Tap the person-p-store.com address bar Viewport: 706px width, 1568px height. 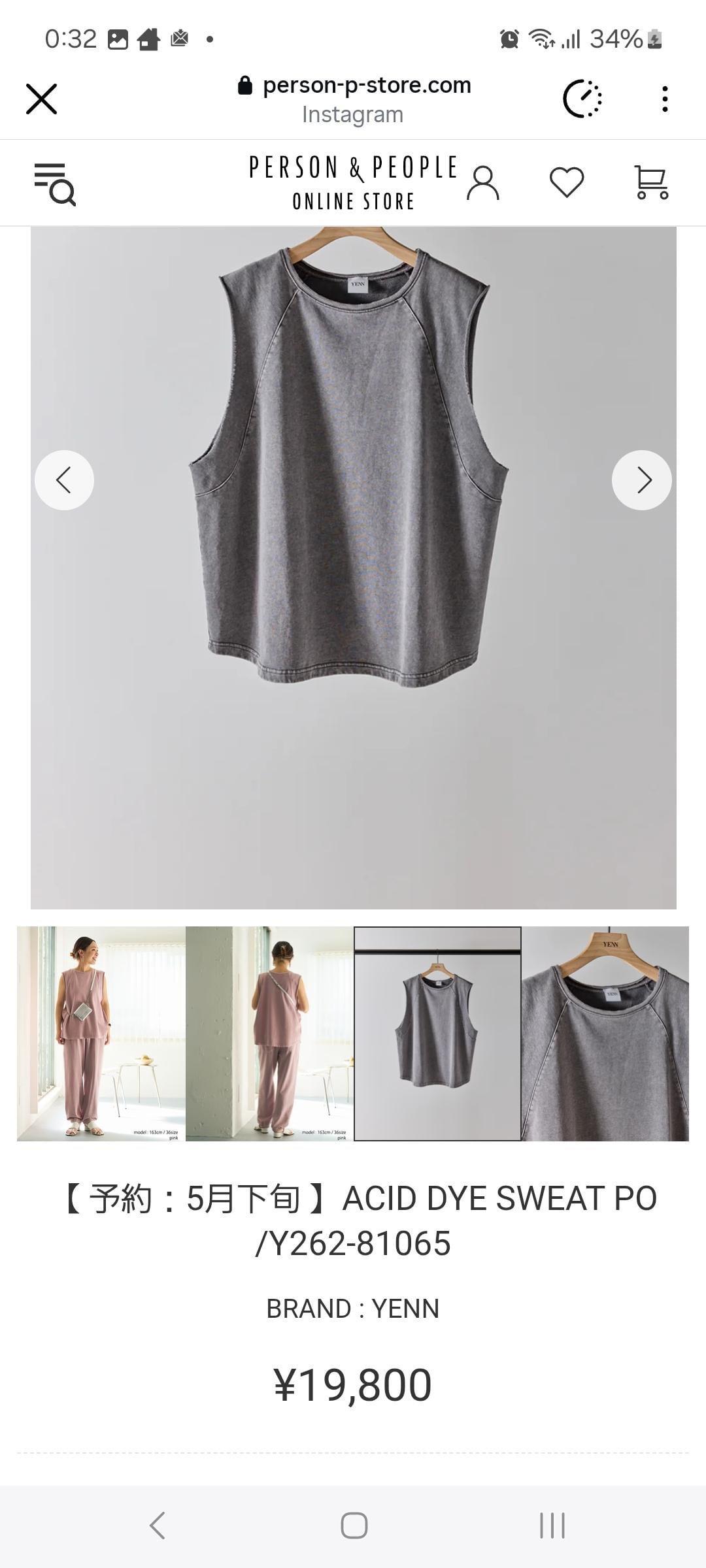(365, 85)
